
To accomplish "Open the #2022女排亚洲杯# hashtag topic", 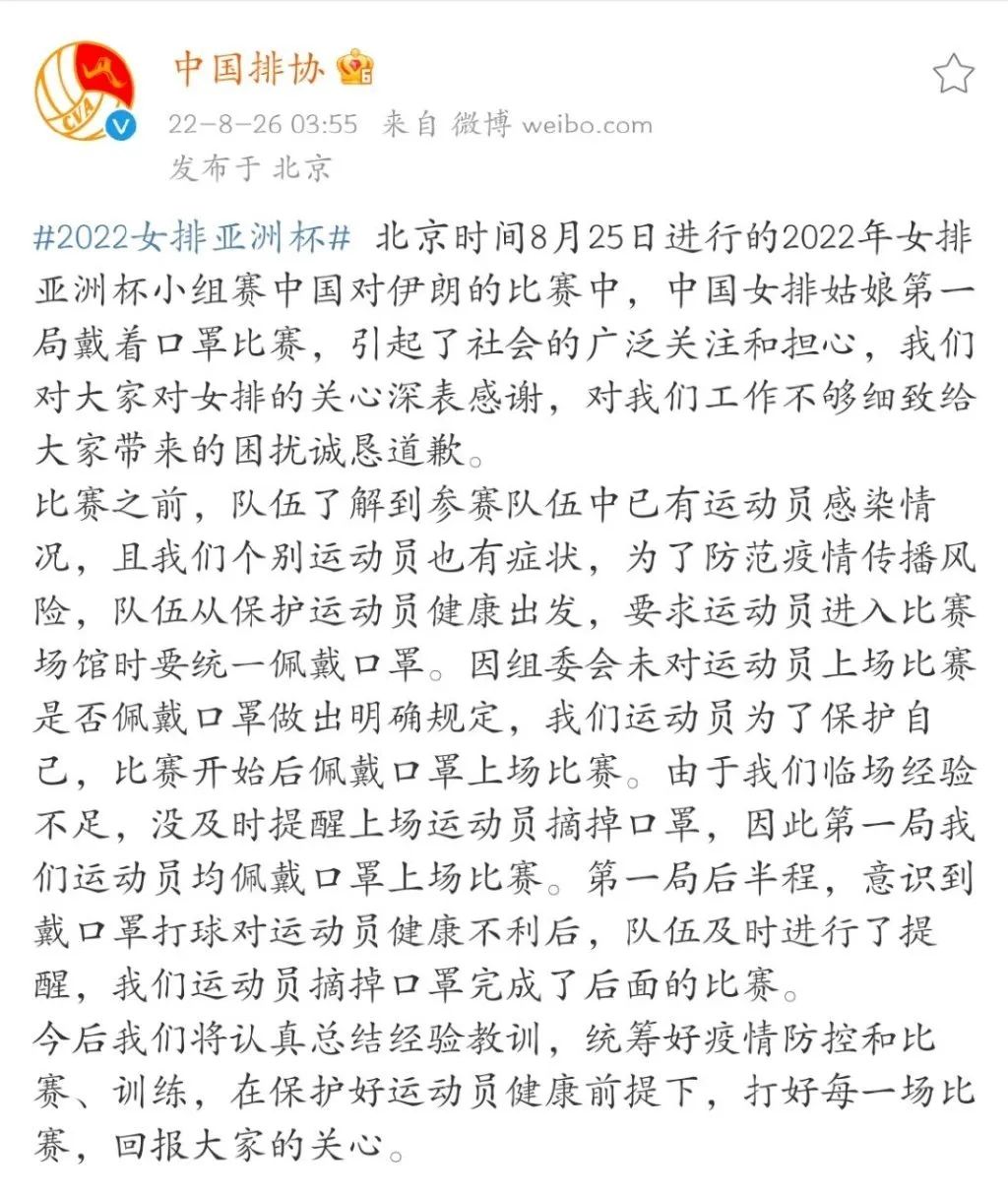I will tap(193, 238).
